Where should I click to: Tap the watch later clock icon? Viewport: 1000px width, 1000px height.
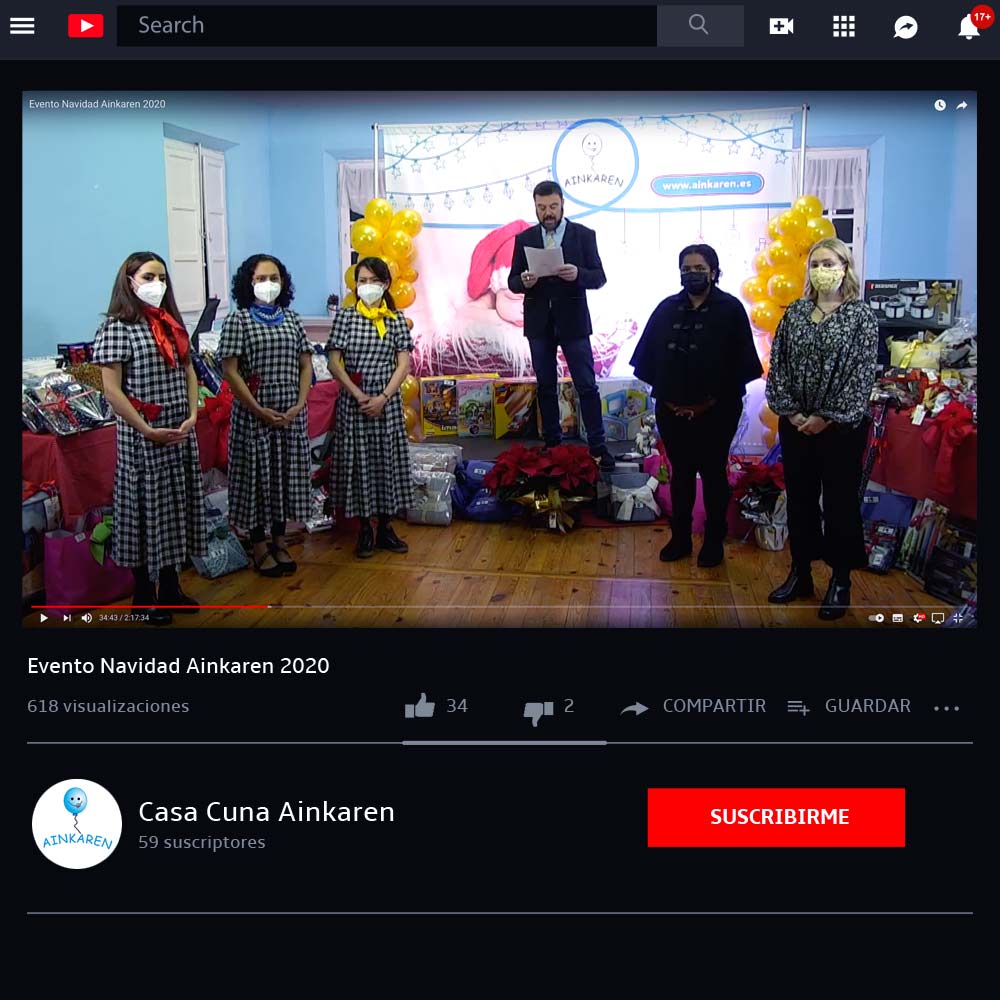point(940,105)
